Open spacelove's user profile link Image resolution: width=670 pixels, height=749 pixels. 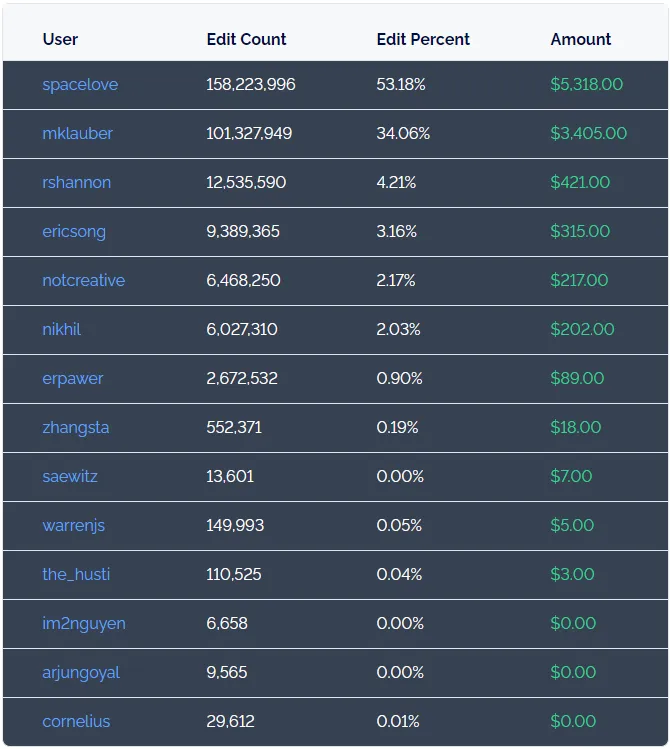pos(80,85)
